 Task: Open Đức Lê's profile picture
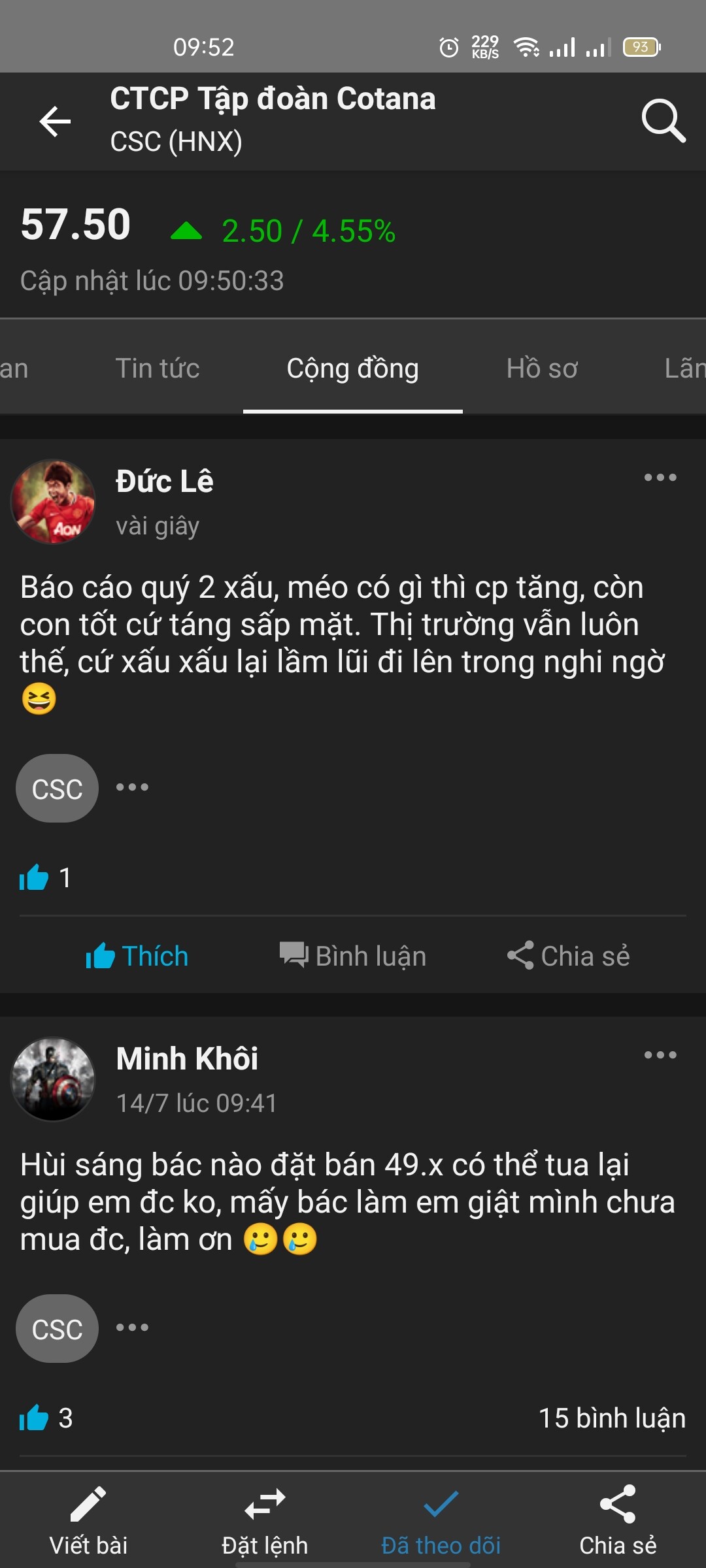click(53, 502)
